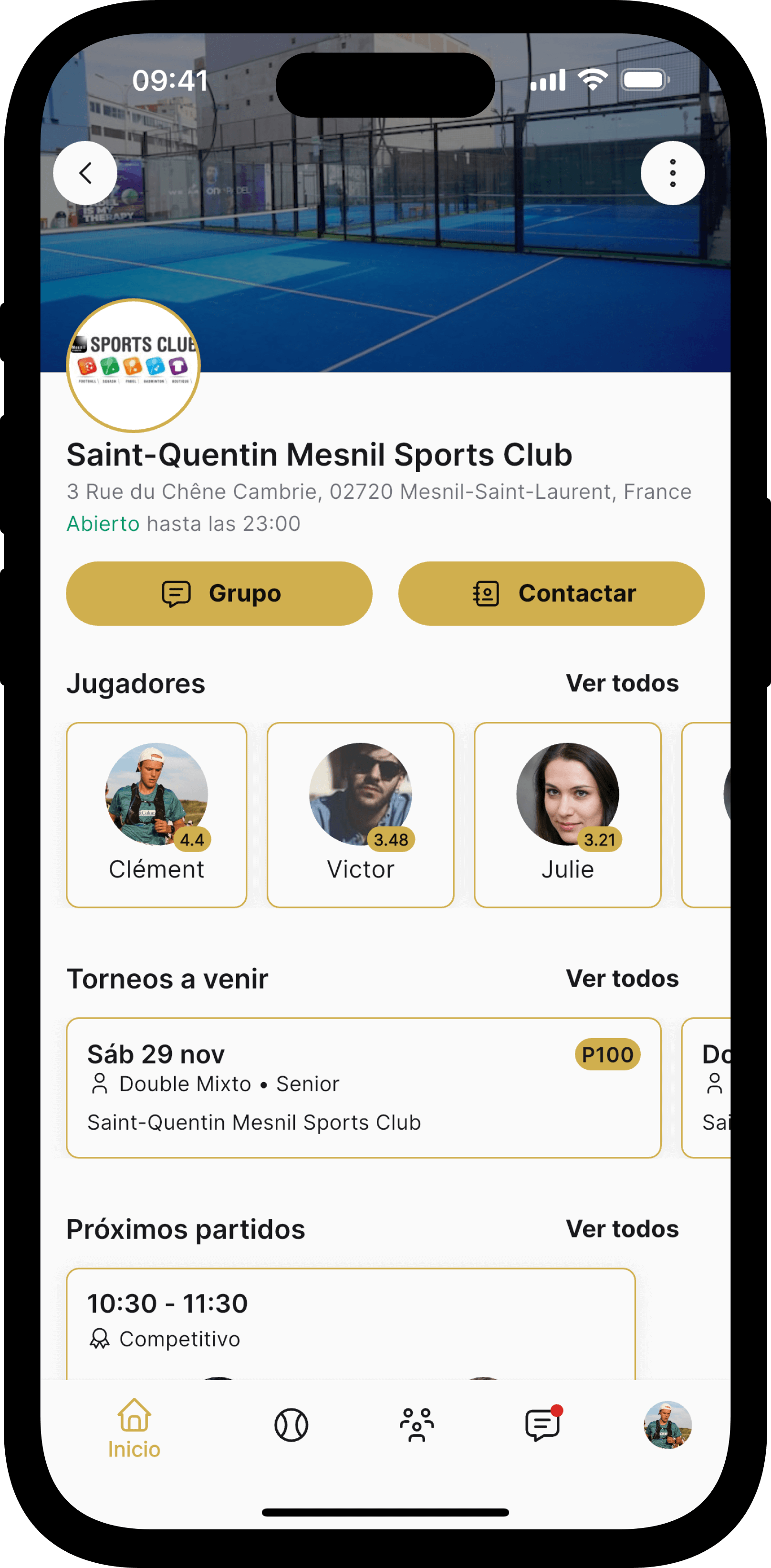
Task: Open Julie's player card
Action: pyautogui.click(x=568, y=815)
